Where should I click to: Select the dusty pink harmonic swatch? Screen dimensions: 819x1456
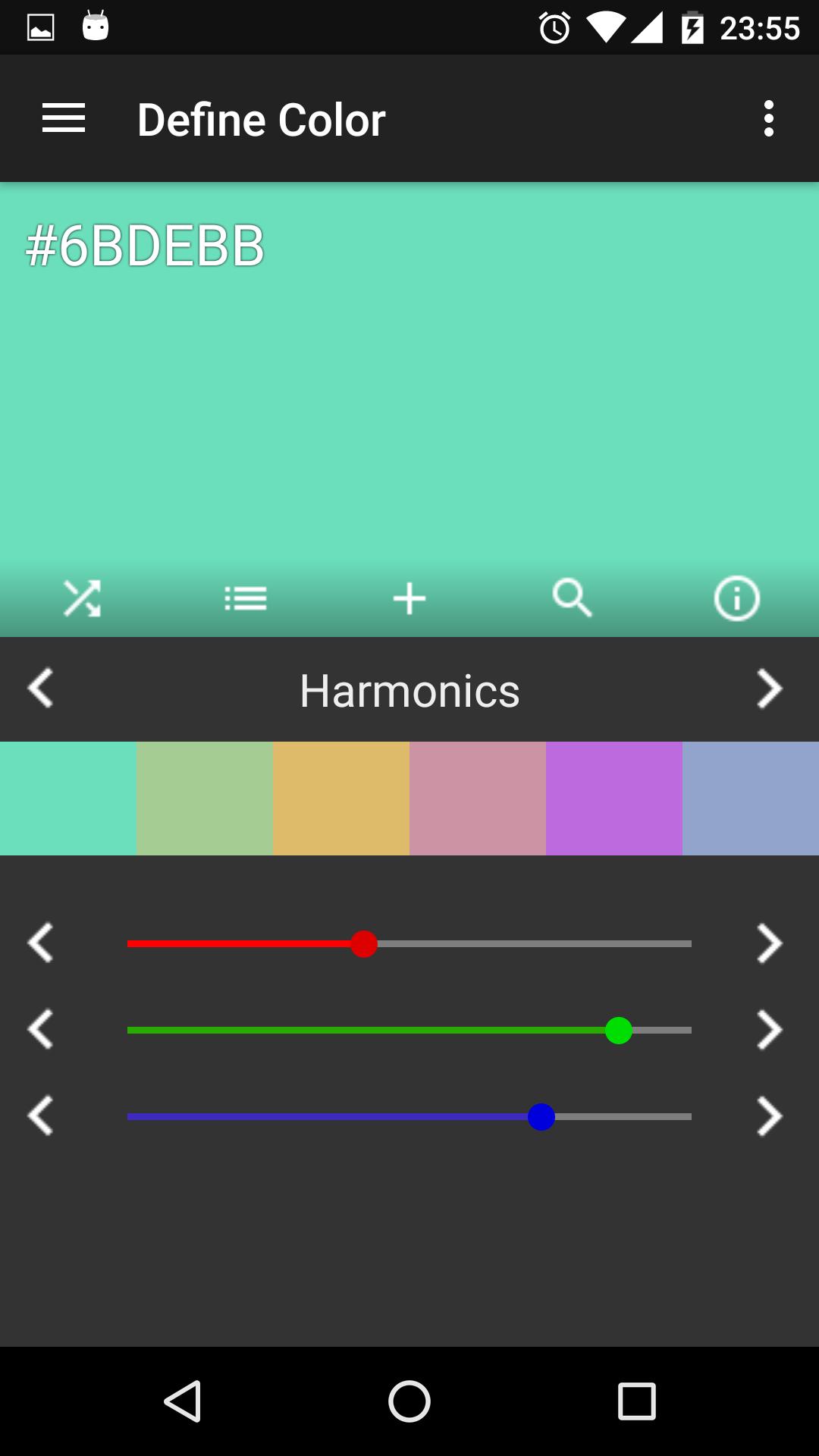tap(478, 798)
